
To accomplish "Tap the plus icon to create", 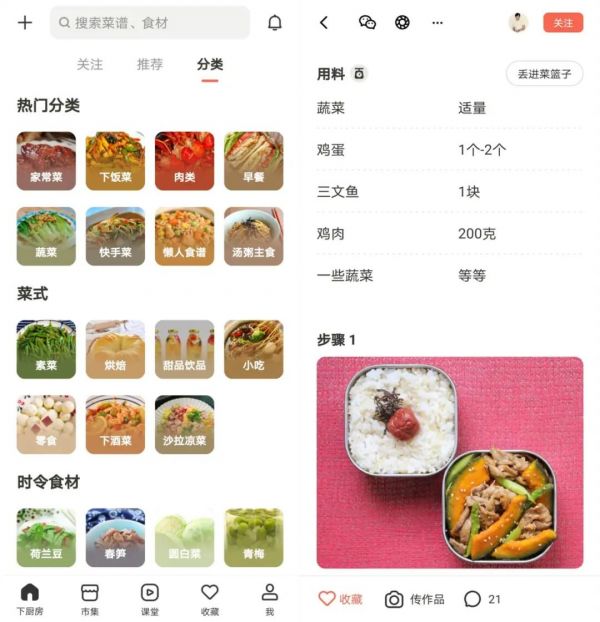I will pyautogui.click(x=25, y=23).
